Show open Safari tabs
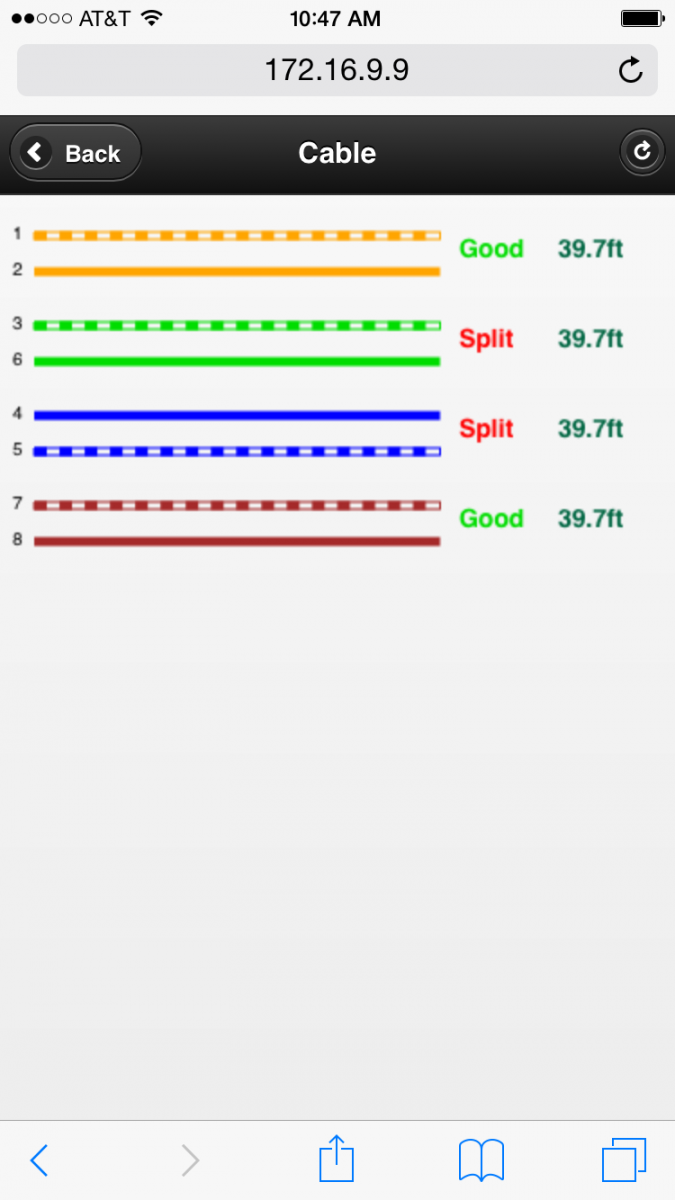675x1200 pixels. tap(624, 1160)
